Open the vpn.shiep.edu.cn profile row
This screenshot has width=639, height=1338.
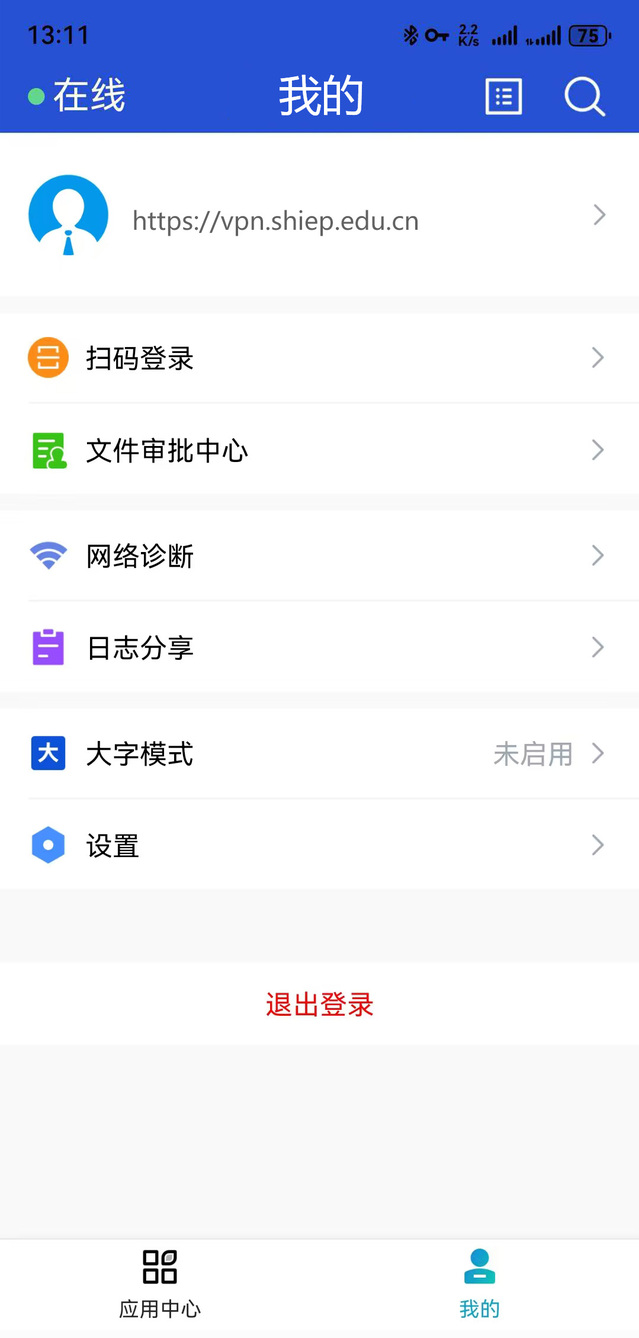tap(319, 215)
